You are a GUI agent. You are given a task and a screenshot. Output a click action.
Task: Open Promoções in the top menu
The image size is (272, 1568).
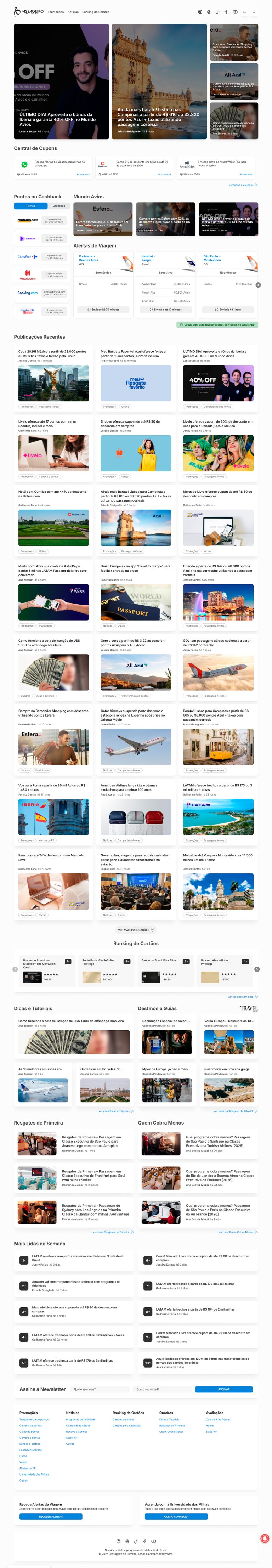pos(56,12)
